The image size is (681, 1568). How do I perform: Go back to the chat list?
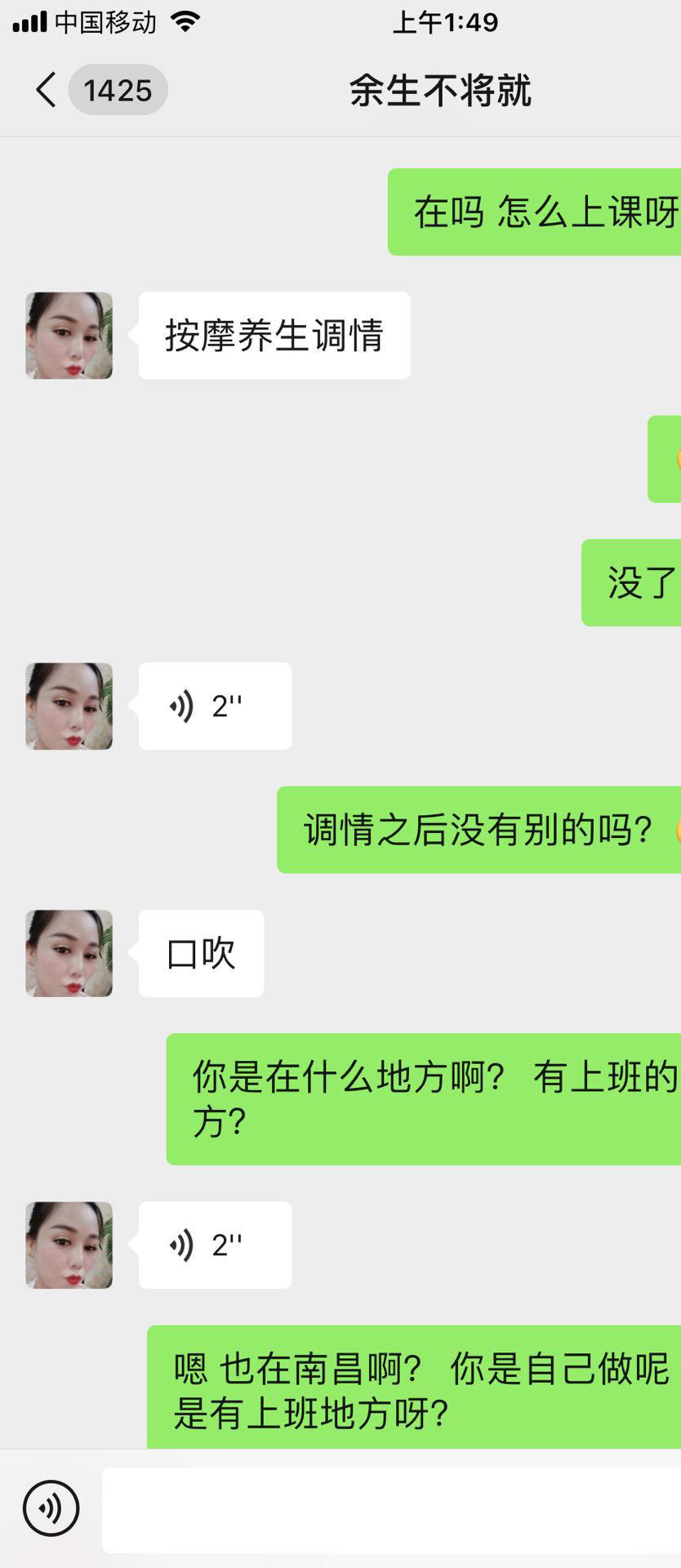click(x=47, y=89)
